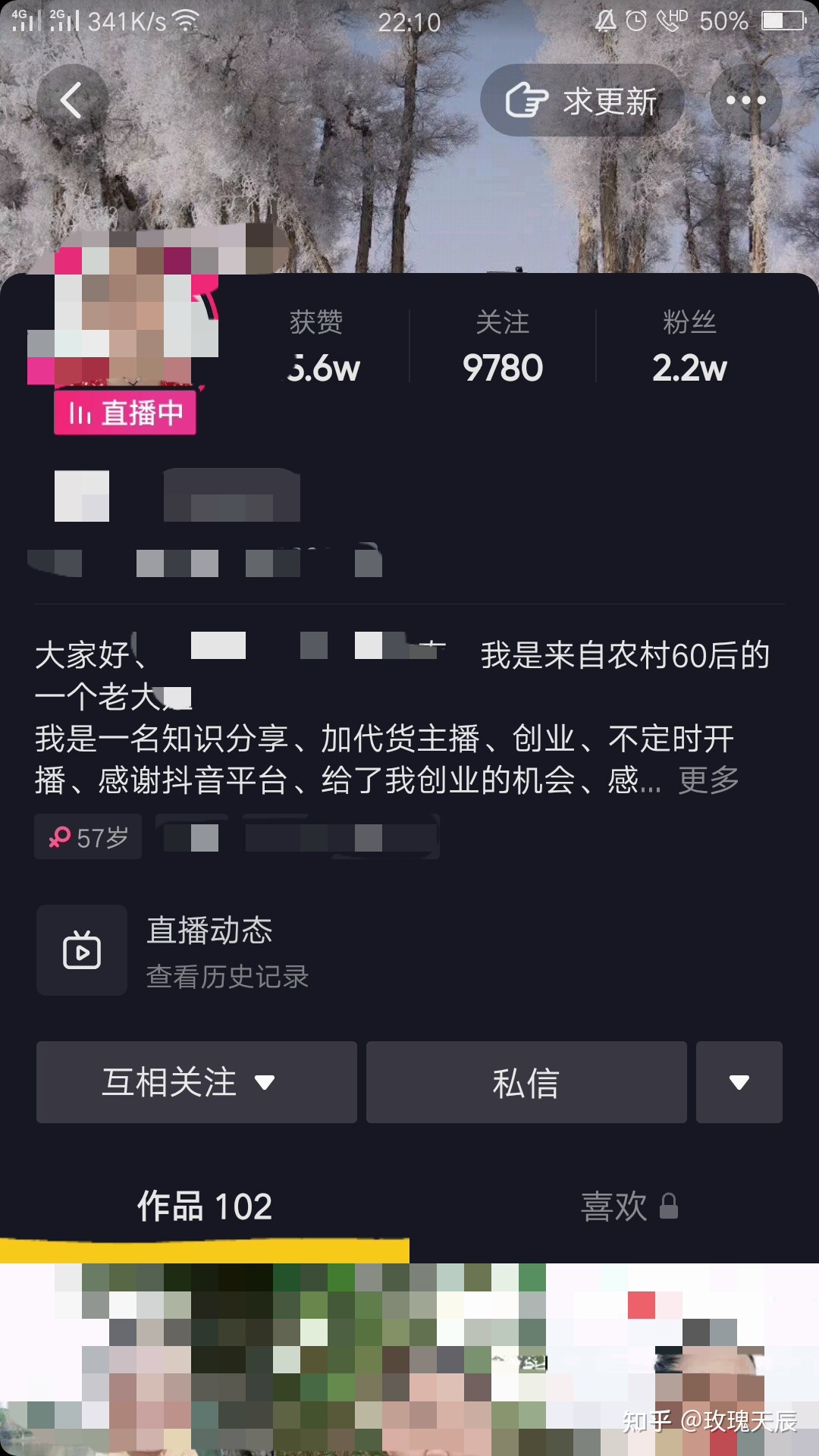
Task: Open 直播动态 history records
Action: 227,951
